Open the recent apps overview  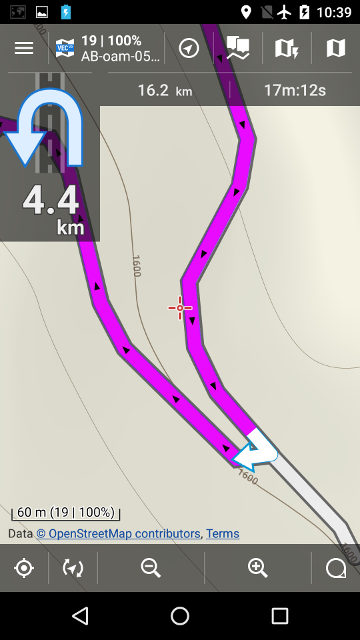tap(280, 616)
